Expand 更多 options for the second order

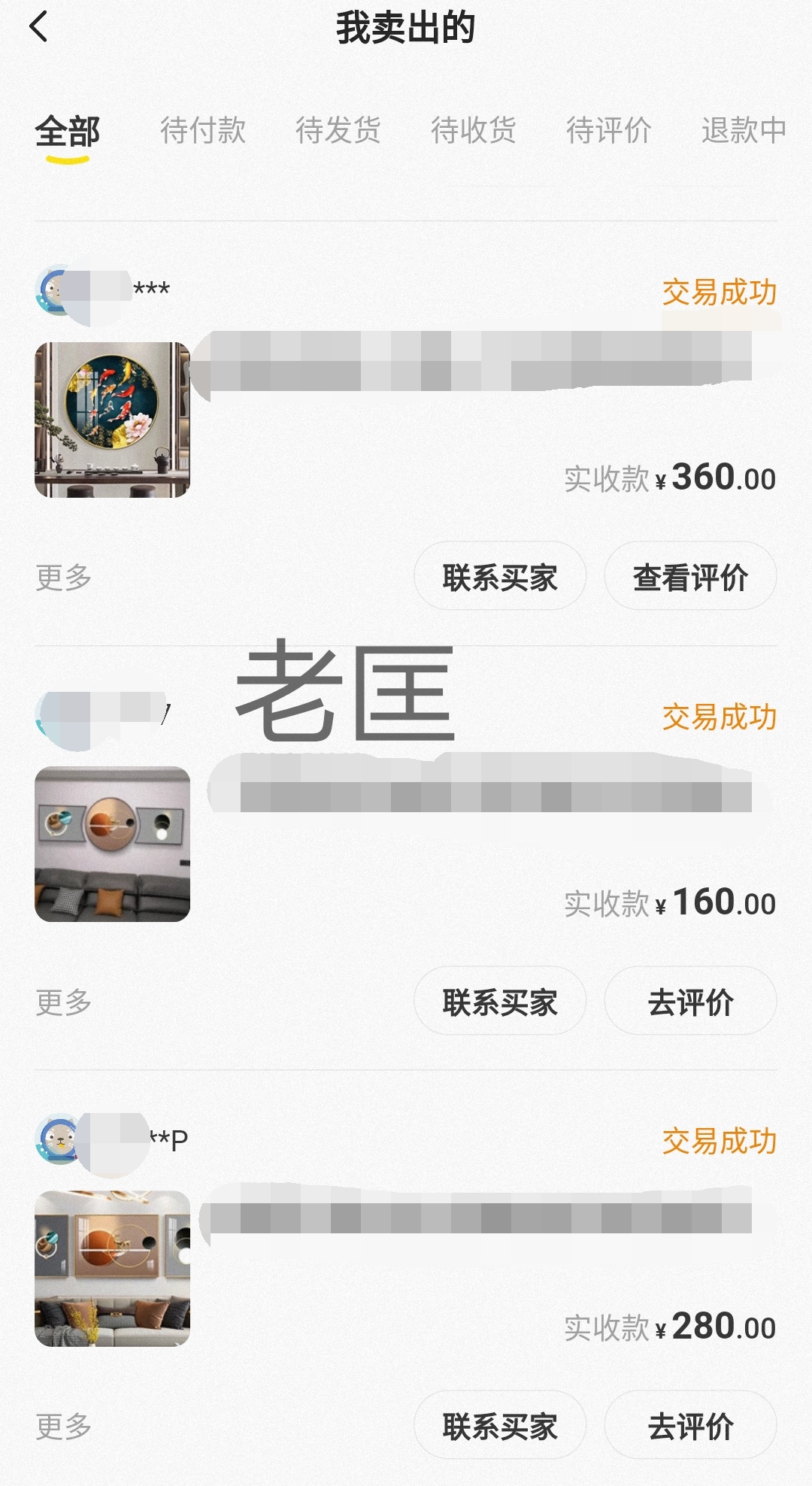click(64, 1000)
